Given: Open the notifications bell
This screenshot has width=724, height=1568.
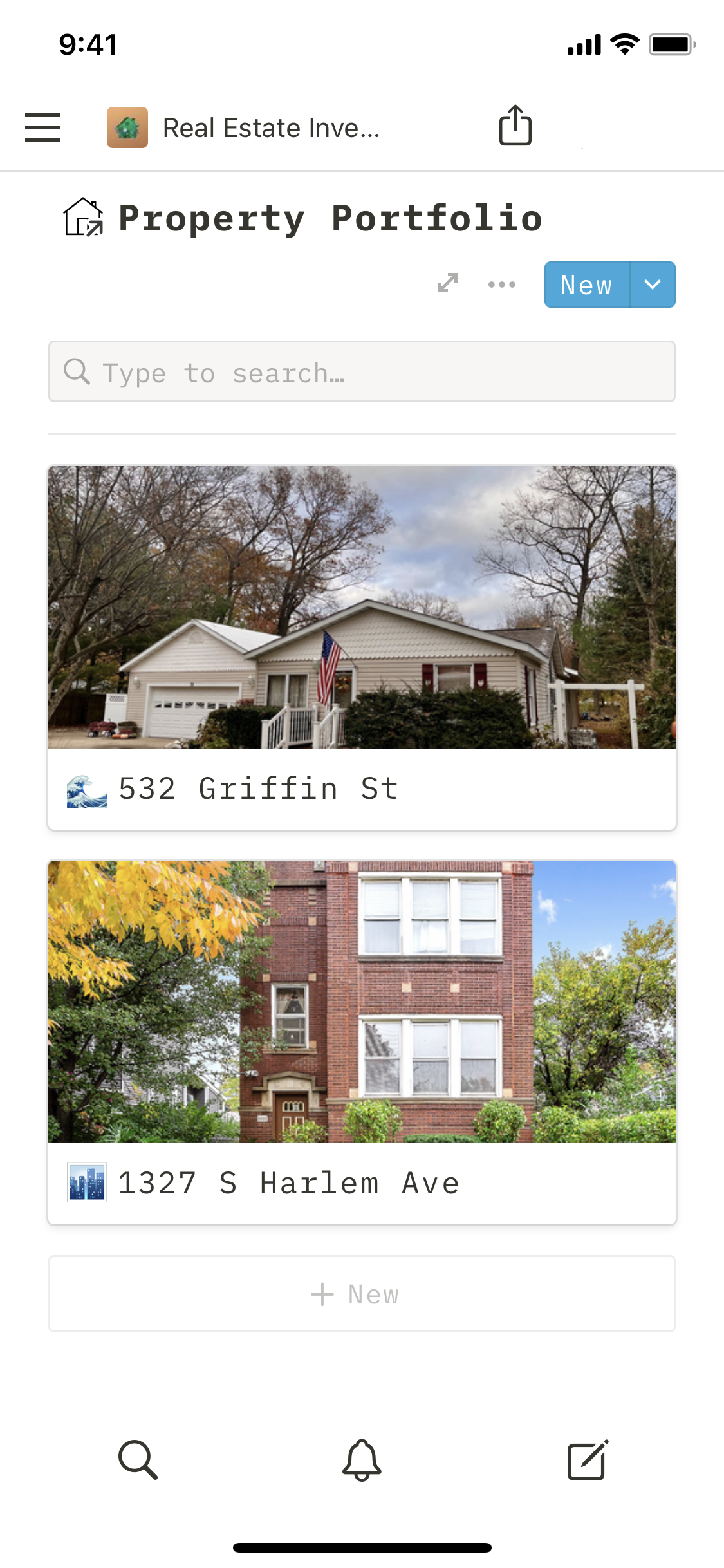Looking at the screenshot, I should (x=362, y=1460).
